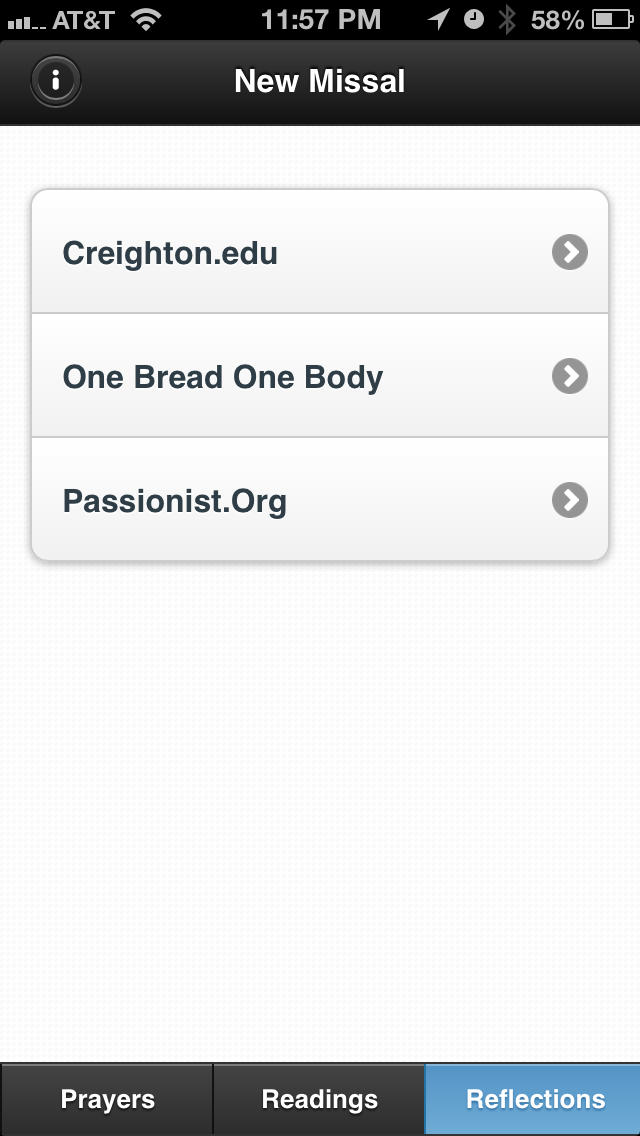This screenshot has width=640, height=1136.
Task: Open Creighton.edu reflections
Action: [320, 251]
